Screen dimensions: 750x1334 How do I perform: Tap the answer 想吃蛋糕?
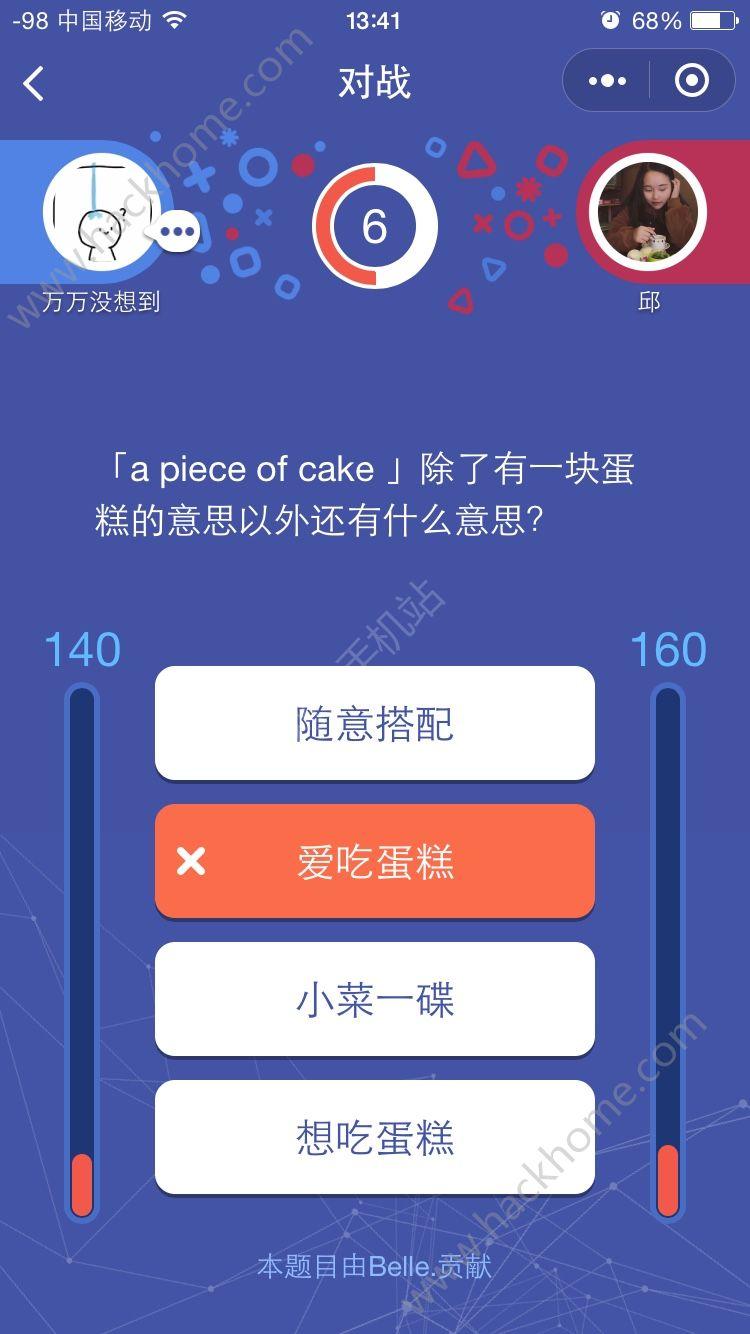pyautogui.click(x=375, y=1136)
